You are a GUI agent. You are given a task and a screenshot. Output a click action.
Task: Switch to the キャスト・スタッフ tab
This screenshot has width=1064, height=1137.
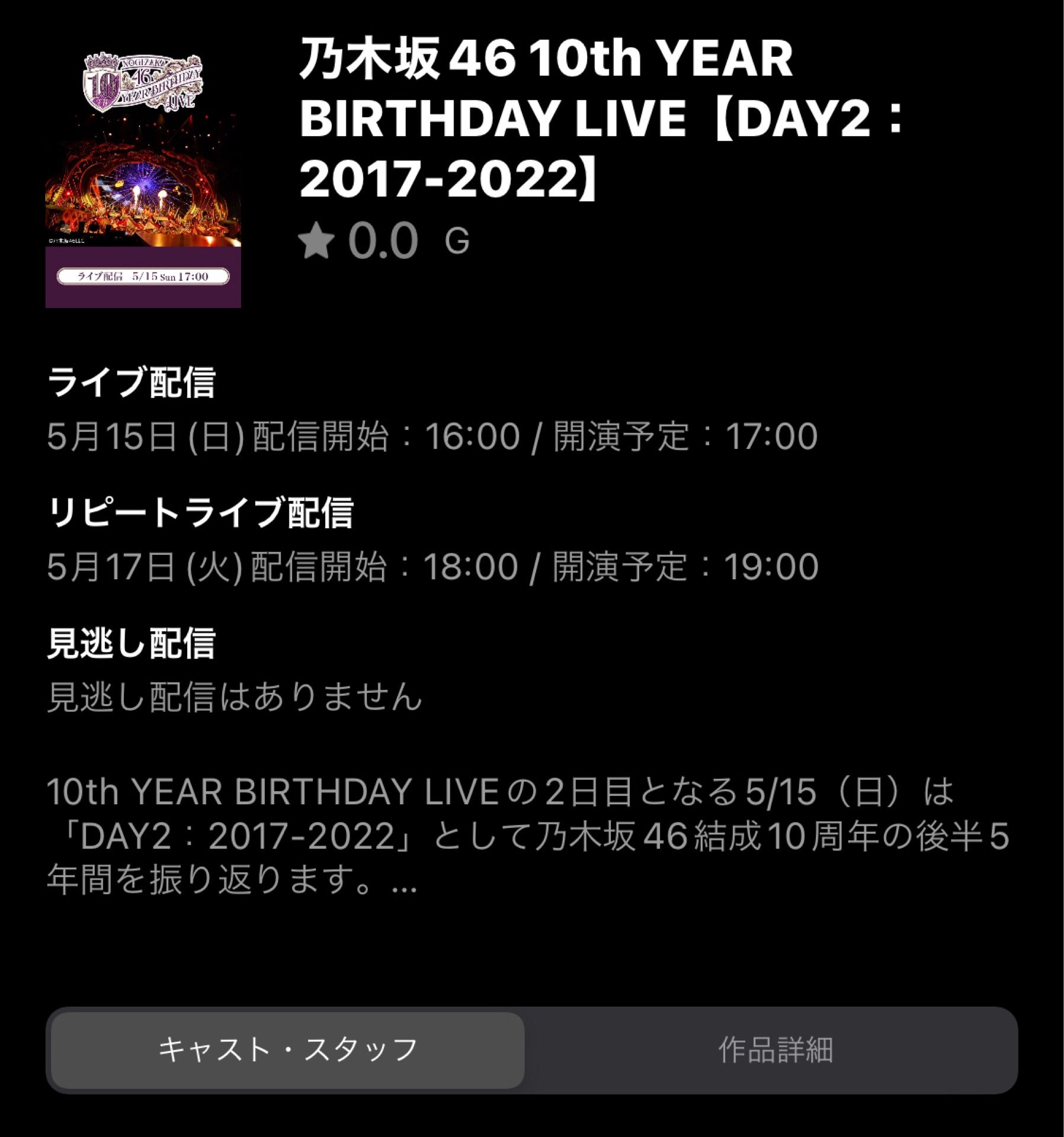288,1050
